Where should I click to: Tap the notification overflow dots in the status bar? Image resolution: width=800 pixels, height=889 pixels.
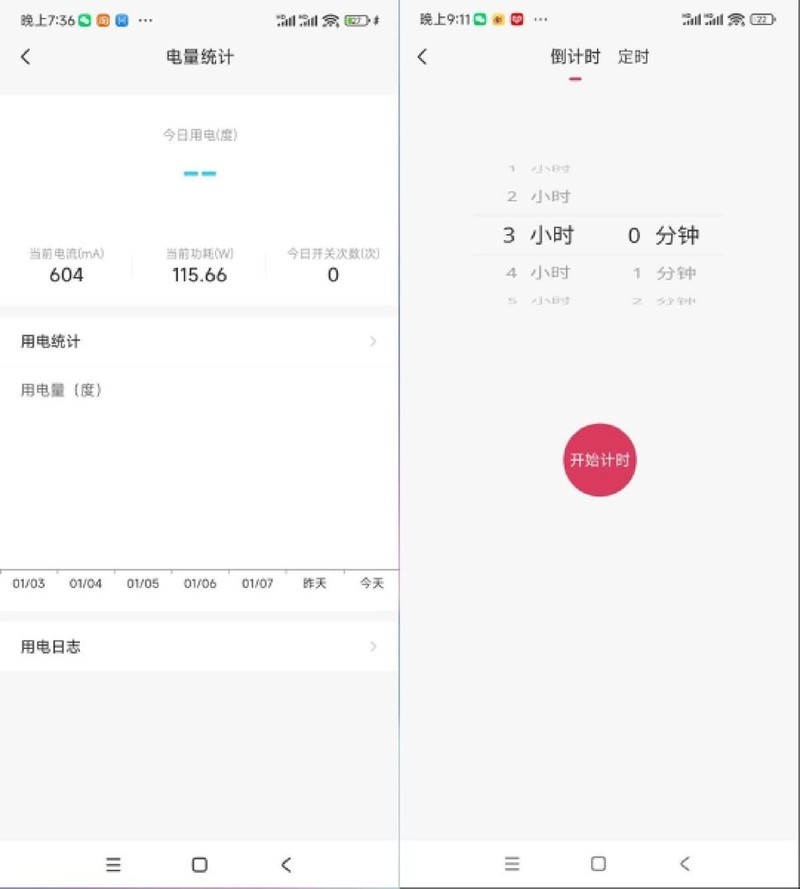click(x=145, y=18)
